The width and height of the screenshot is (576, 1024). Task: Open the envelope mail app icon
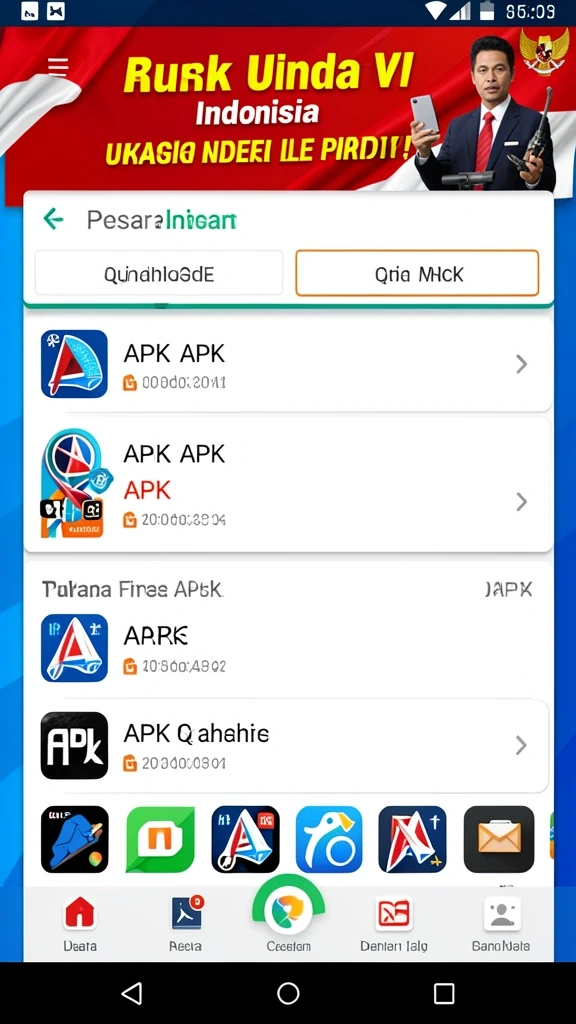click(x=499, y=839)
